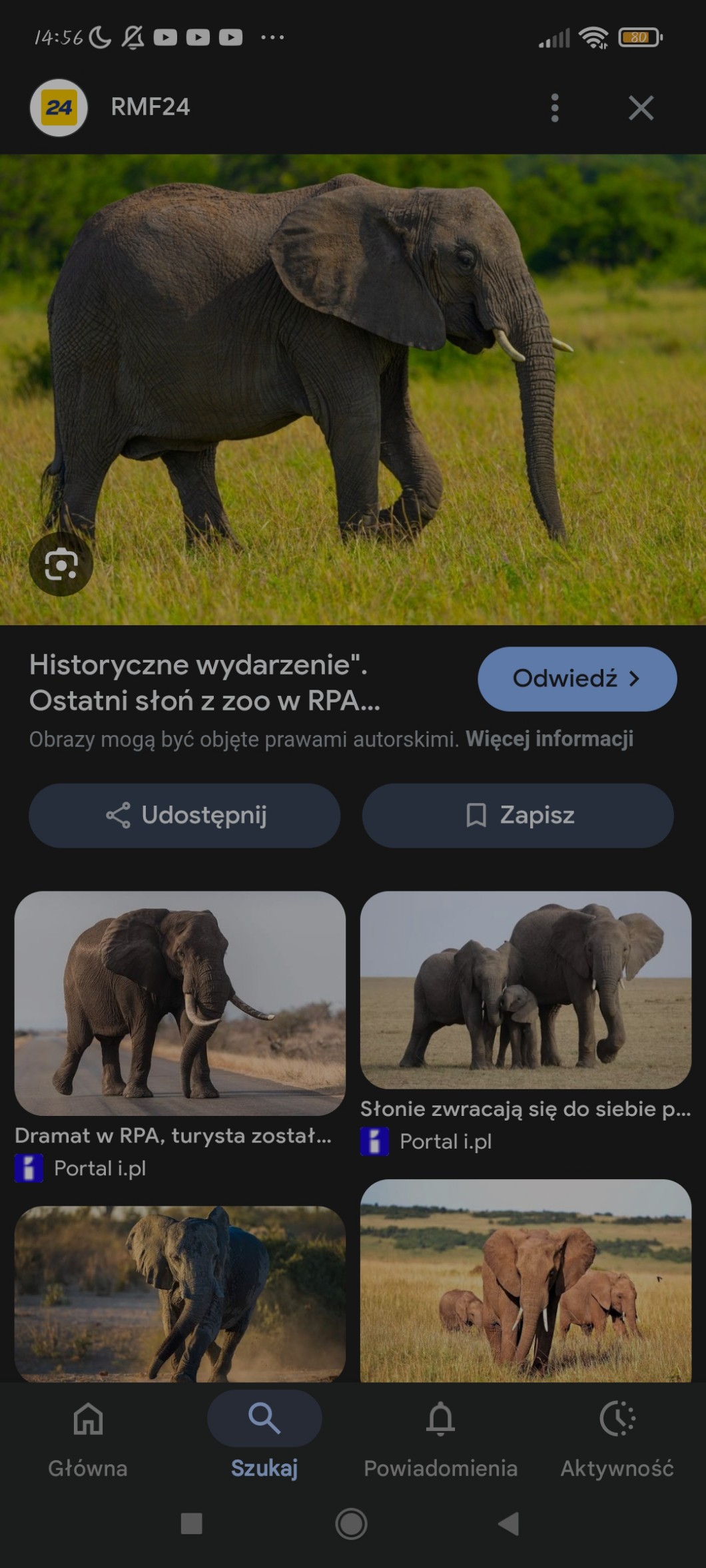Select the Szukaj tab

pyautogui.click(x=264, y=1438)
